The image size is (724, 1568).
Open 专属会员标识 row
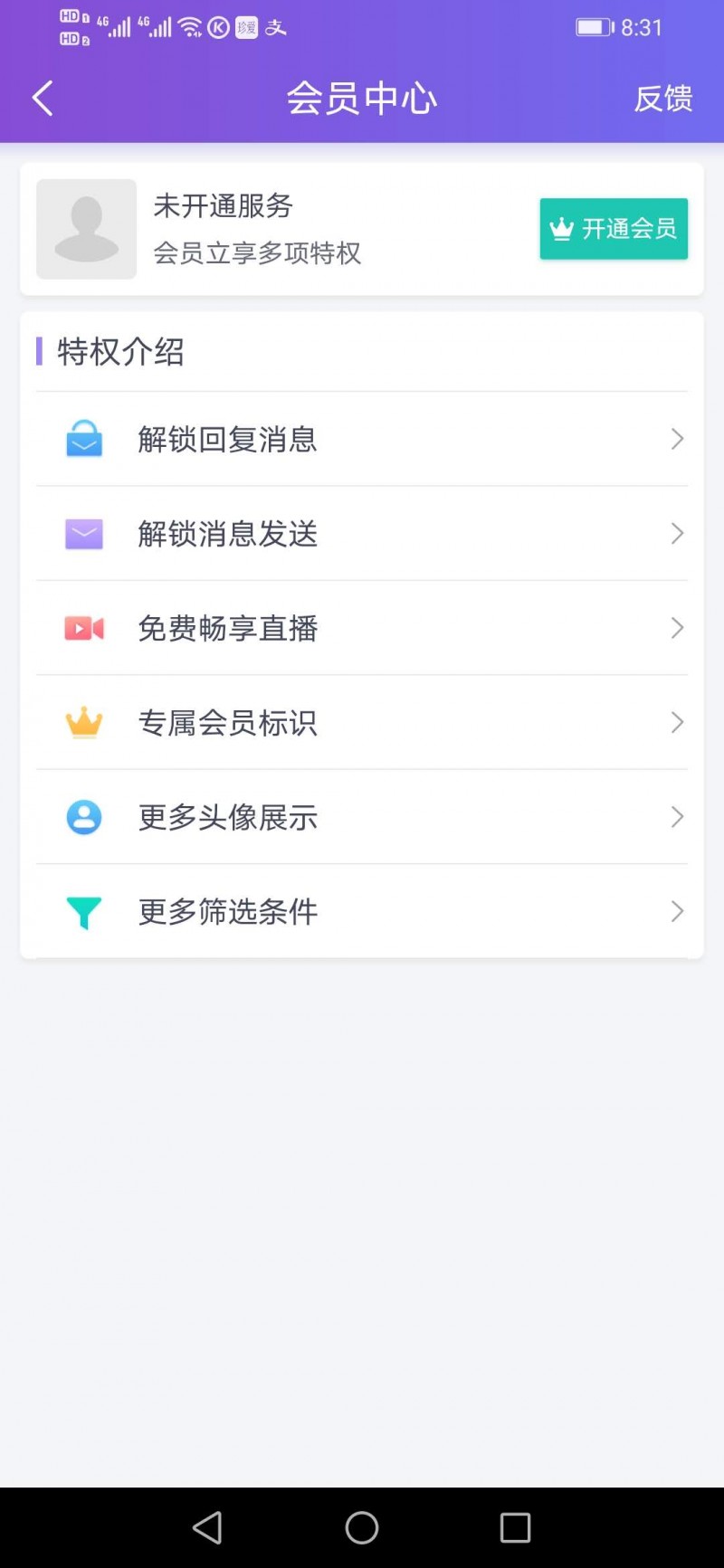click(362, 722)
